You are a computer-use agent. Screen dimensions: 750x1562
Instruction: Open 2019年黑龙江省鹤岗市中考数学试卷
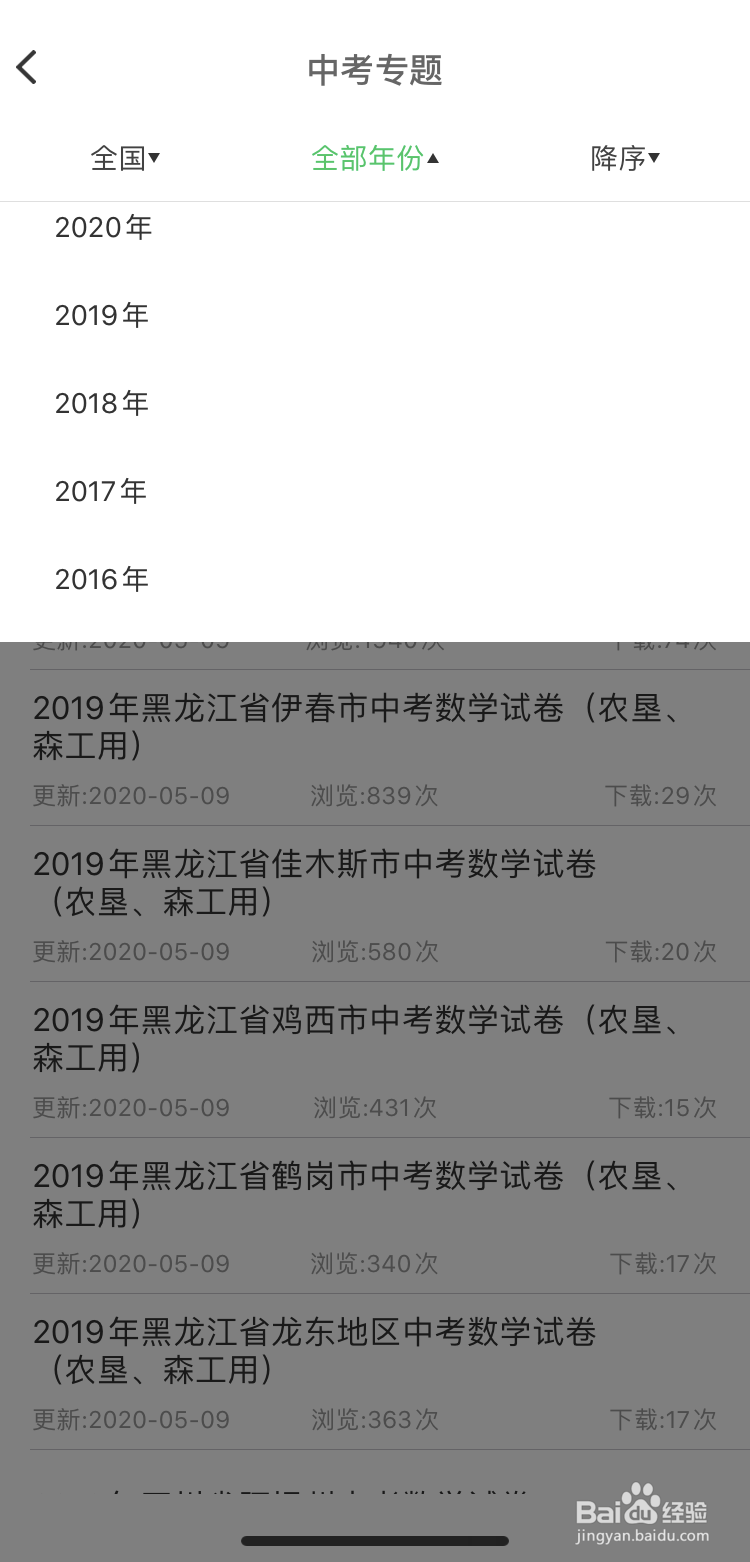pos(357,1195)
